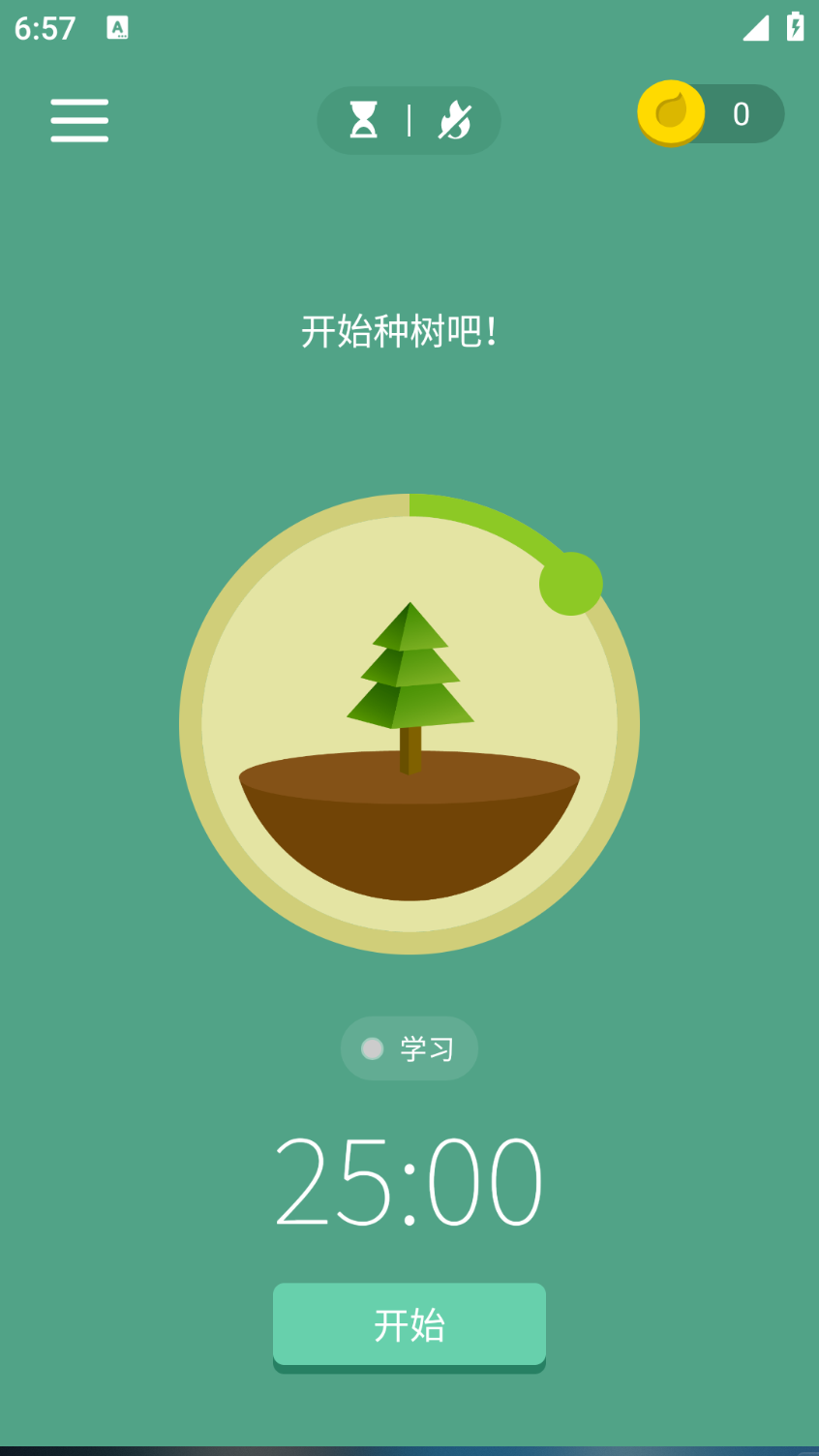The width and height of the screenshot is (819, 1456).
Task: Tap the green circular slider handle
Action: (x=571, y=584)
